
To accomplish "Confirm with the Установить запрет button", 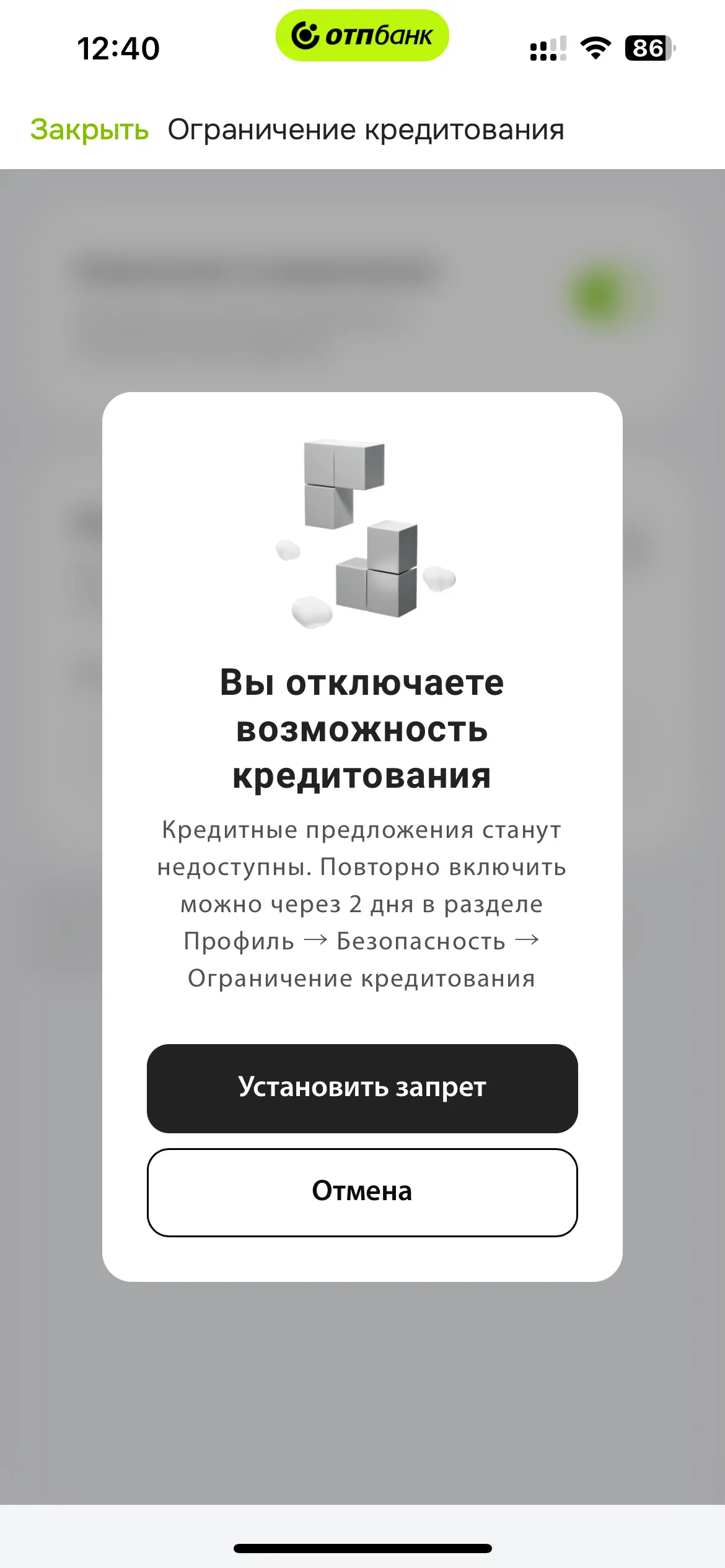I will [362, 1088].
